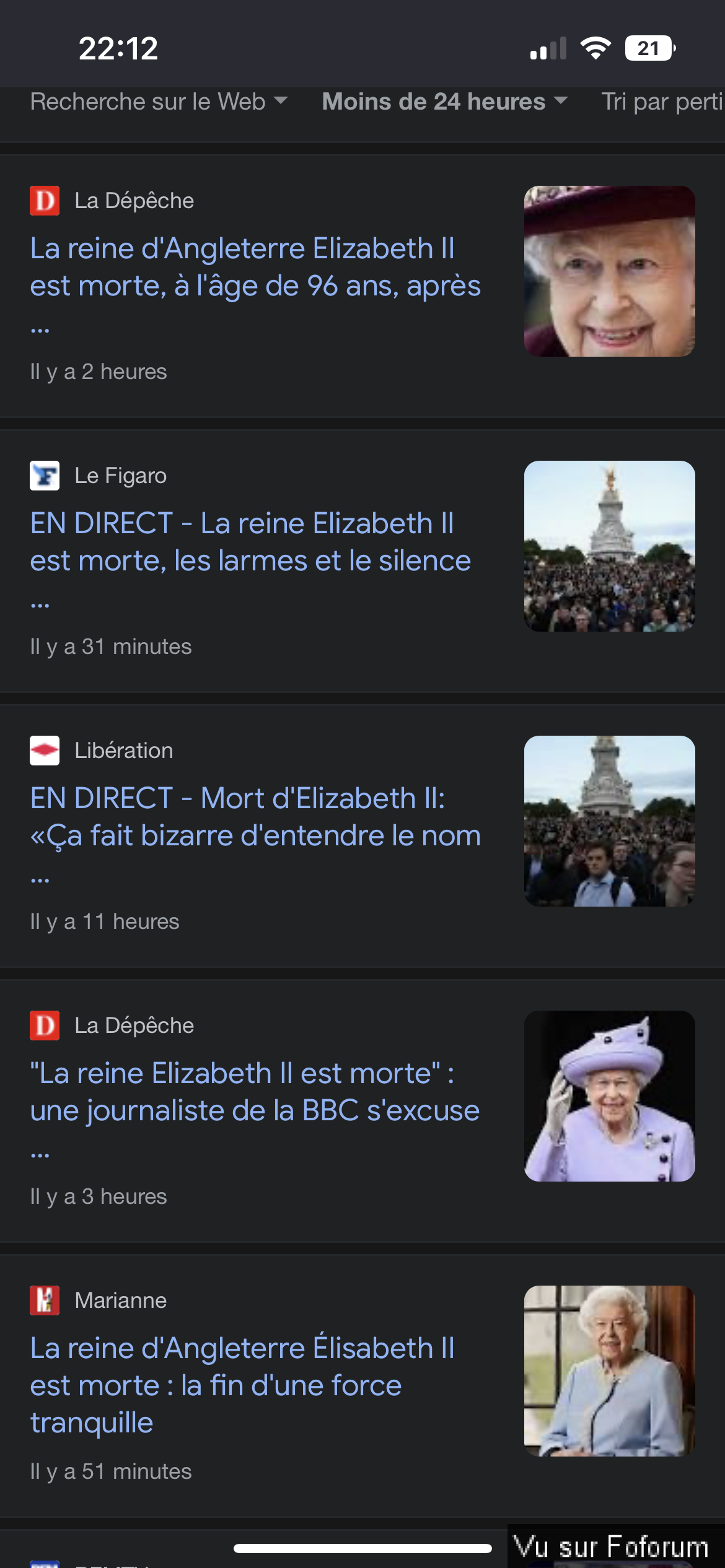Open the Recherche sur le Web dropdown
This screenshot has height=1568, width=725.
pyautogui.click(x=159, y=102)
